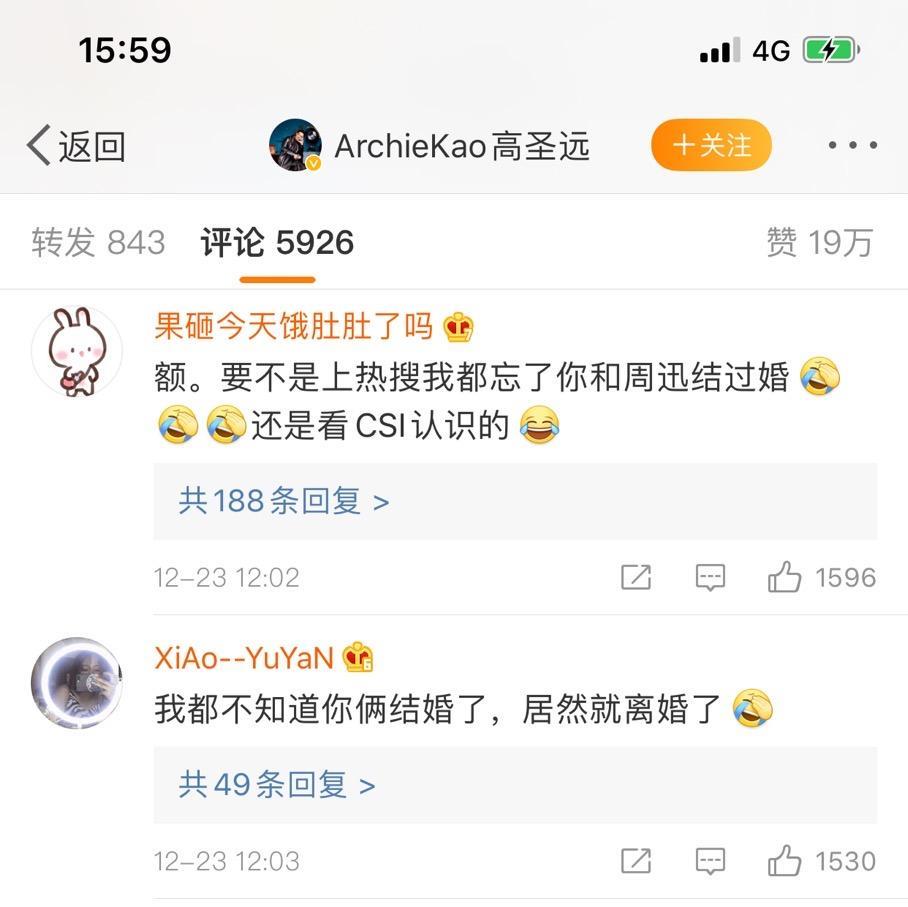Like the comment with 1530 likes
This screenshot has width=908, height=907.
[x=785, y=861]
